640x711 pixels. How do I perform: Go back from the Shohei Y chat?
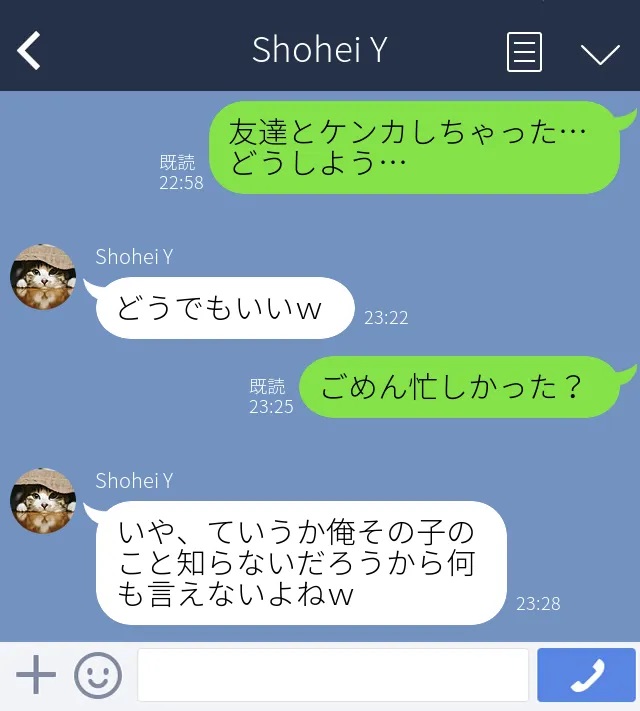(29, 50)
